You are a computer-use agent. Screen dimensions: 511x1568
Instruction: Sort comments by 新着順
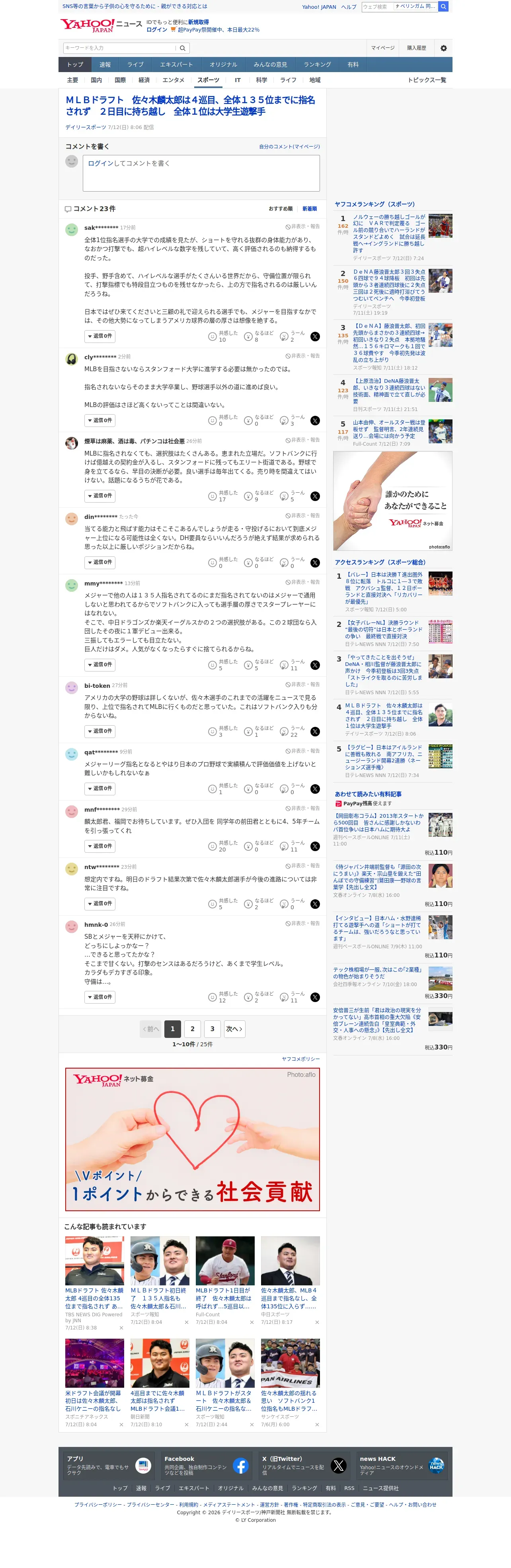tap(310, 209)
